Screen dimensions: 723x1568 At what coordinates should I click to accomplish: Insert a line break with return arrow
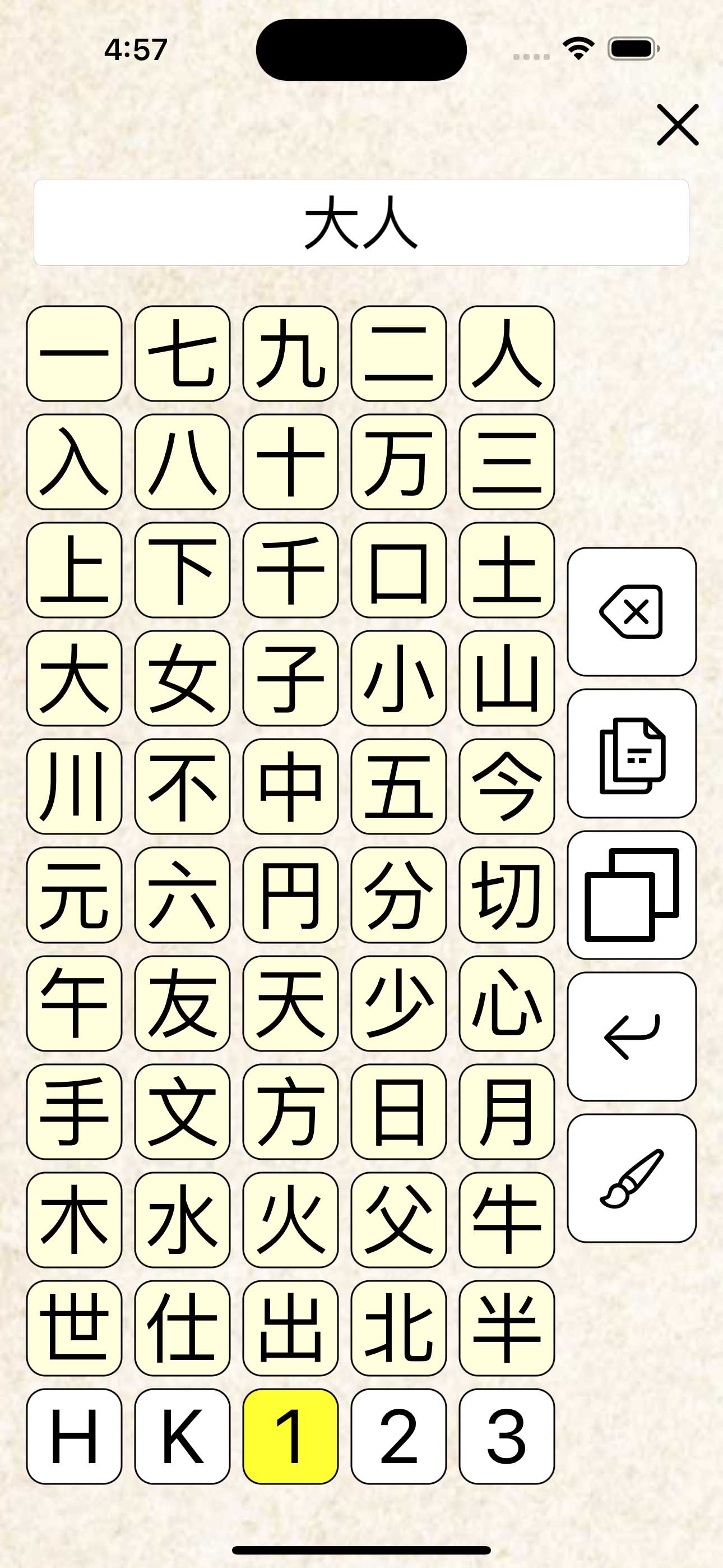pyautogui.click(x=631, y=1036)
